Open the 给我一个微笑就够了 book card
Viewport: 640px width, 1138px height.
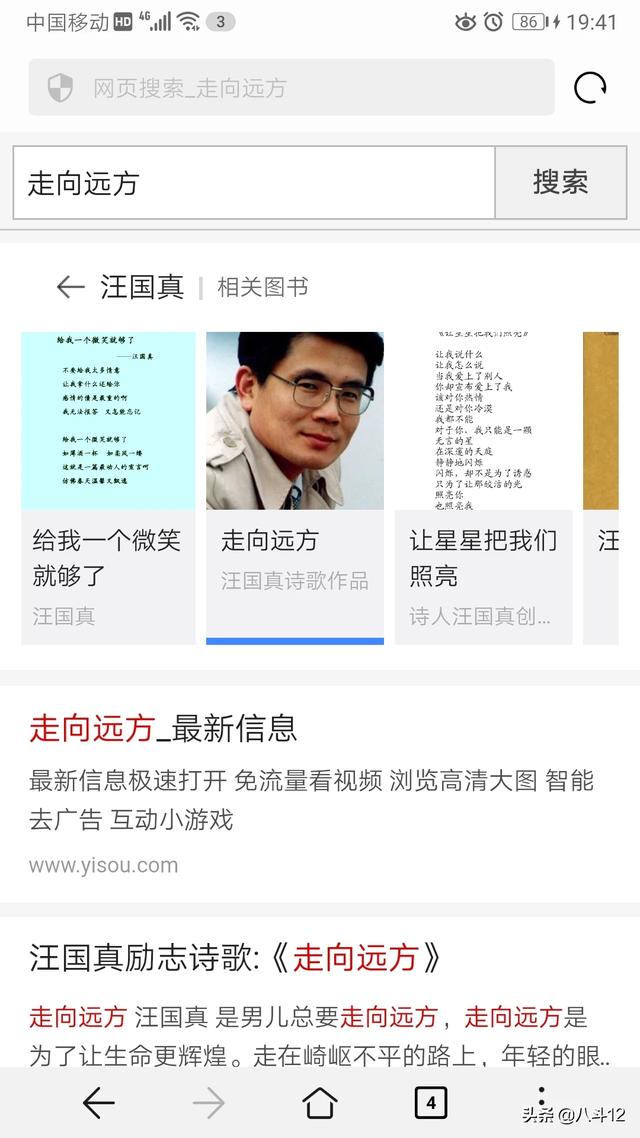[x=108, y=487]
